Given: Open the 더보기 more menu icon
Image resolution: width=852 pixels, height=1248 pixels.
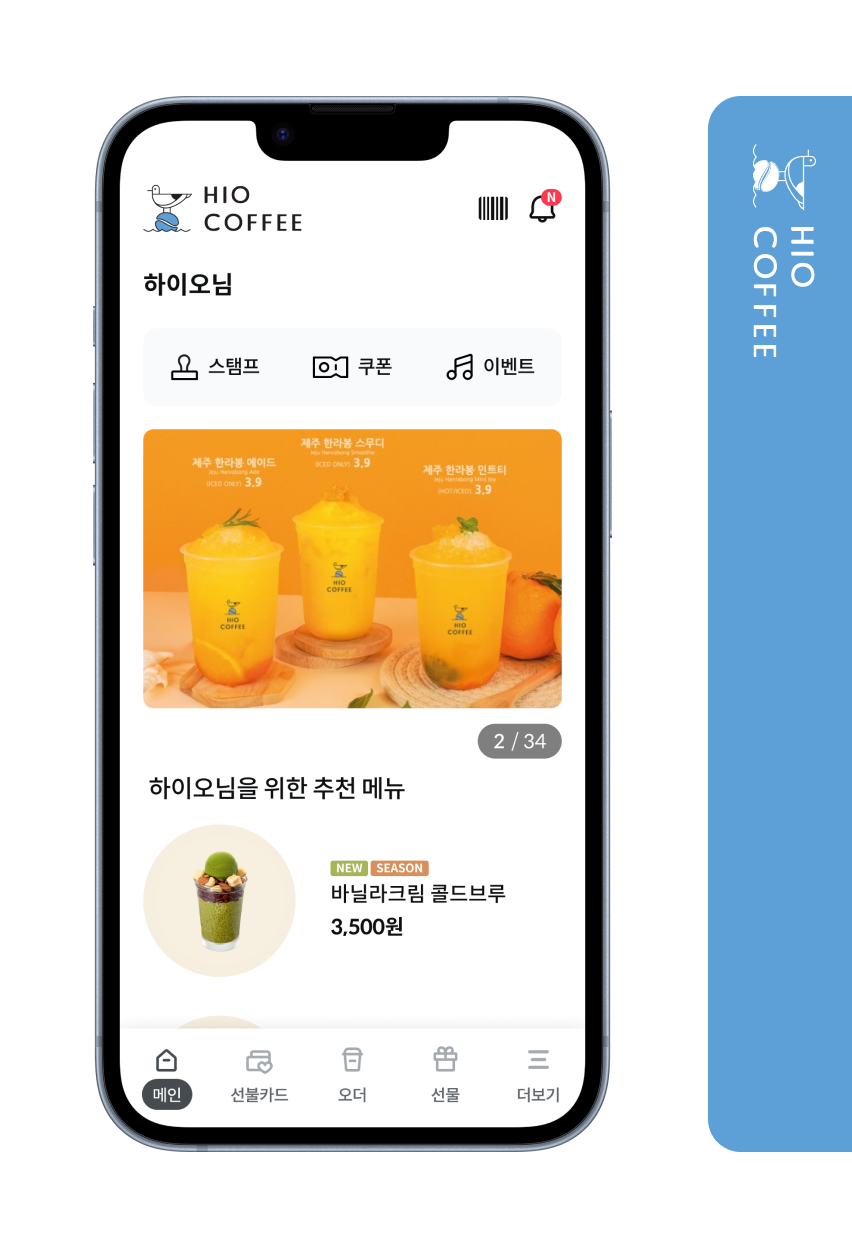Looking at the screenshot, I should coord(537,1058).
